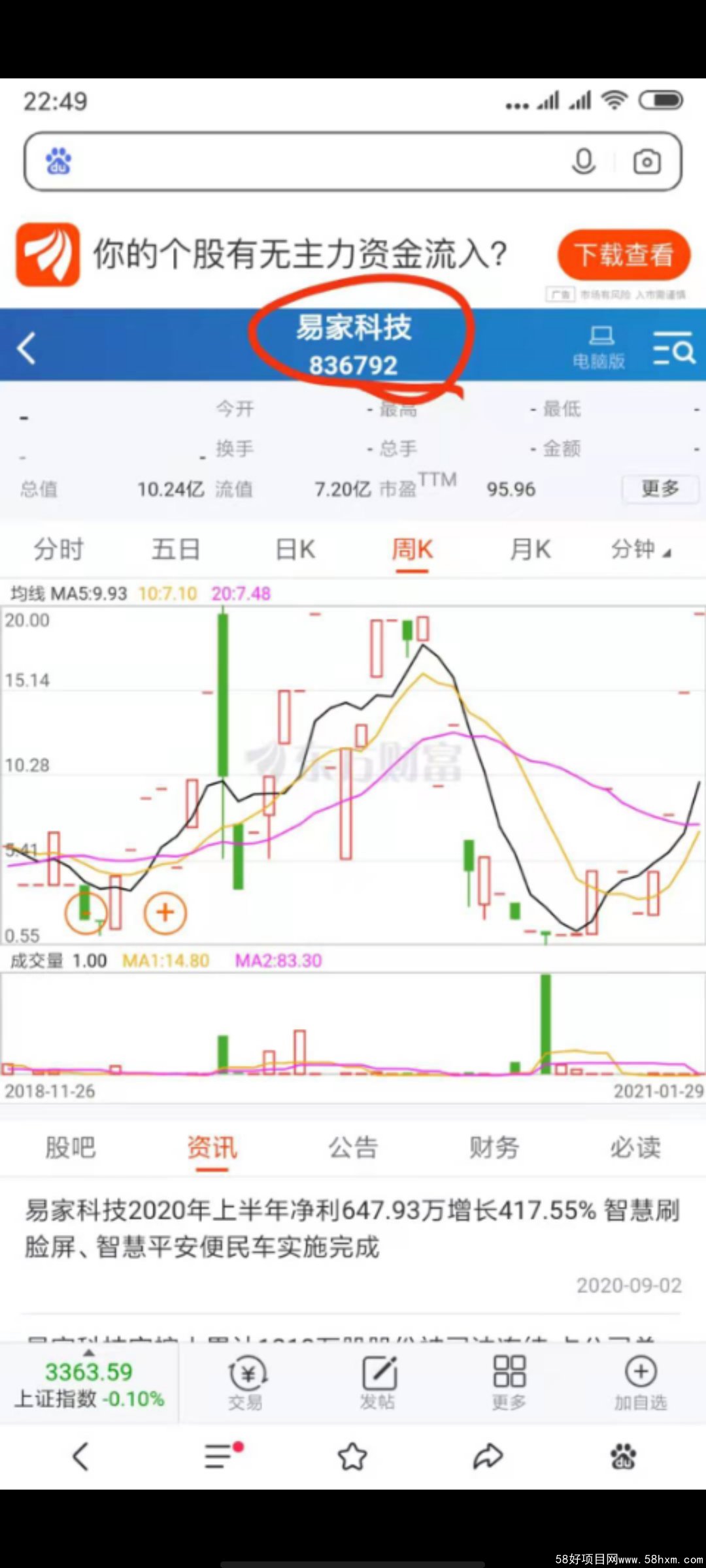Expand the 分钟 interval dropdown
The image size is (706, 1568).
pyautogui.click(x=640, y=549)
